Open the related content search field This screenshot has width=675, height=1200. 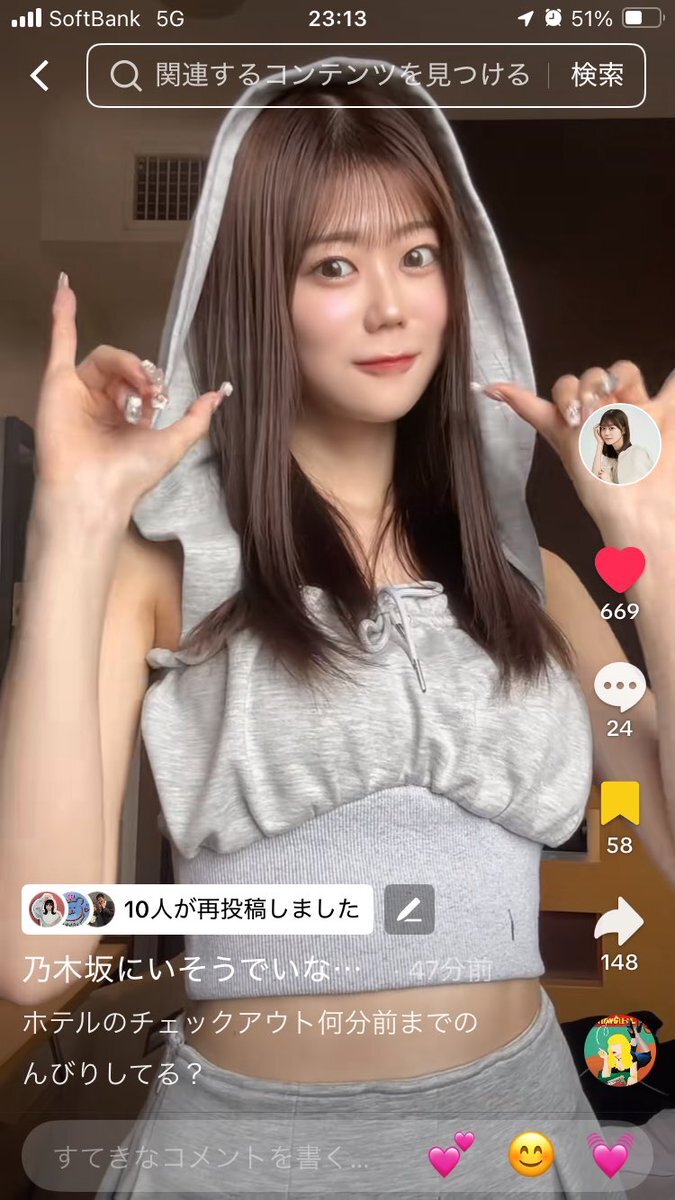pos(332,75)
